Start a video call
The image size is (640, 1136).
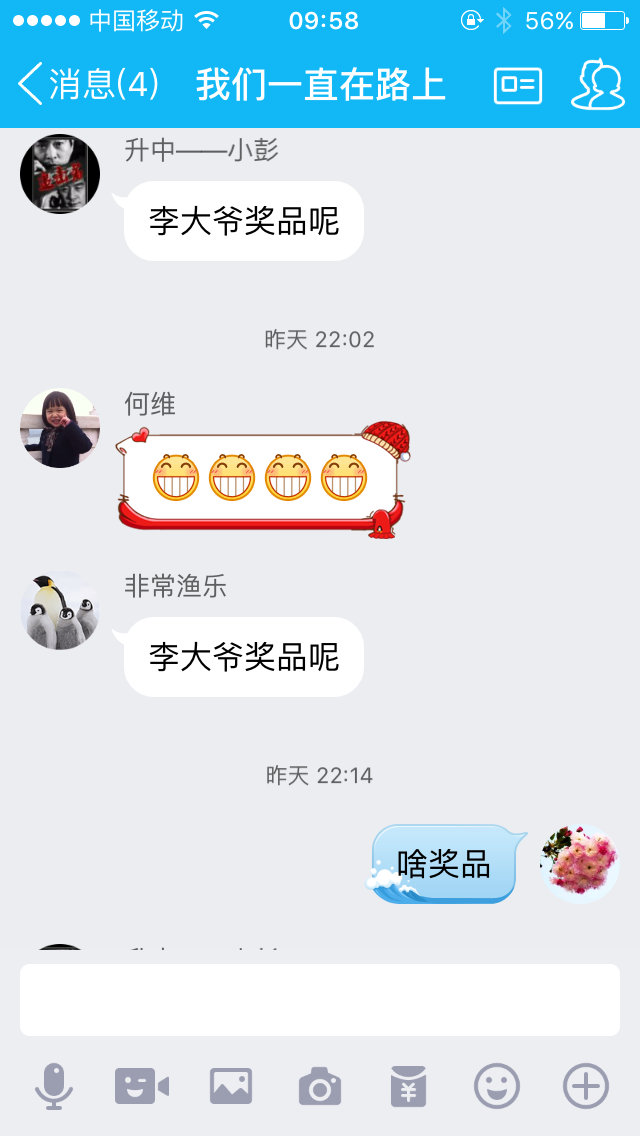141,1086
